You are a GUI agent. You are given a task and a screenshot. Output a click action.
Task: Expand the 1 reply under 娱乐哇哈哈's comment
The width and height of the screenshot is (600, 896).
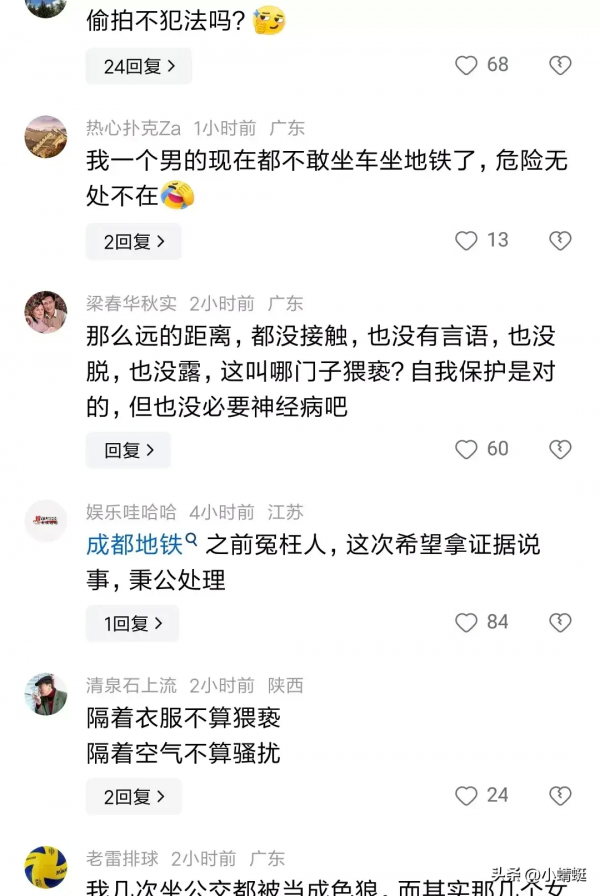point(132,623)
